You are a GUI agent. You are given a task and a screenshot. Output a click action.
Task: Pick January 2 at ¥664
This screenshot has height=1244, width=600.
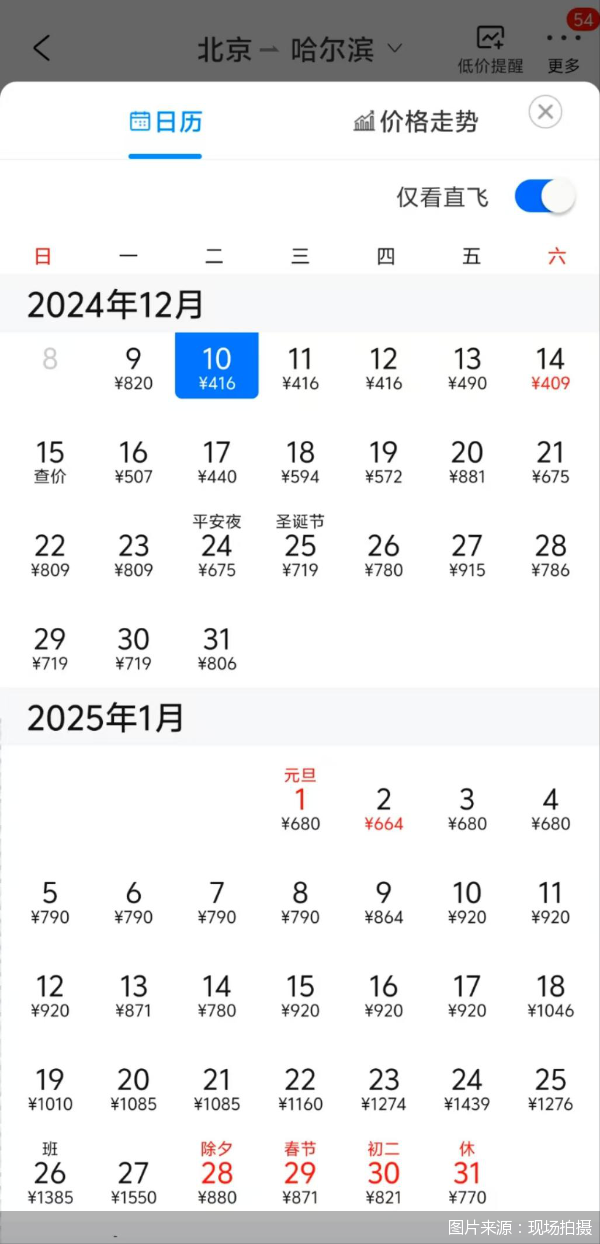click(384, 808)
